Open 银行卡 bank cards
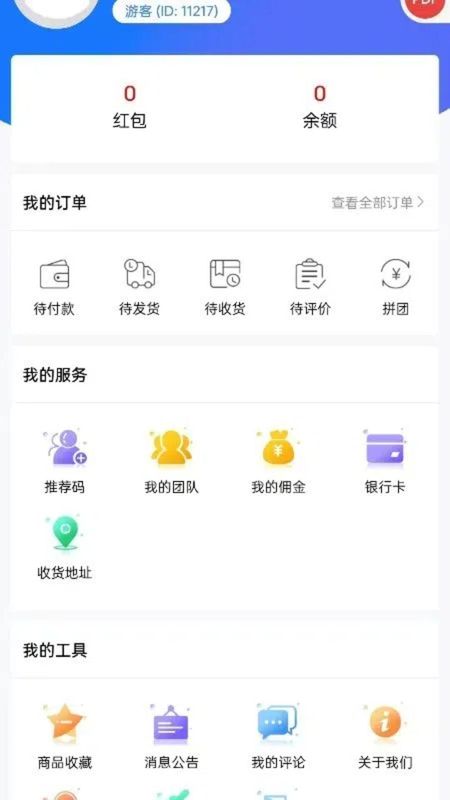The height and width of the screenshot is (800, 450). (385, 462)
